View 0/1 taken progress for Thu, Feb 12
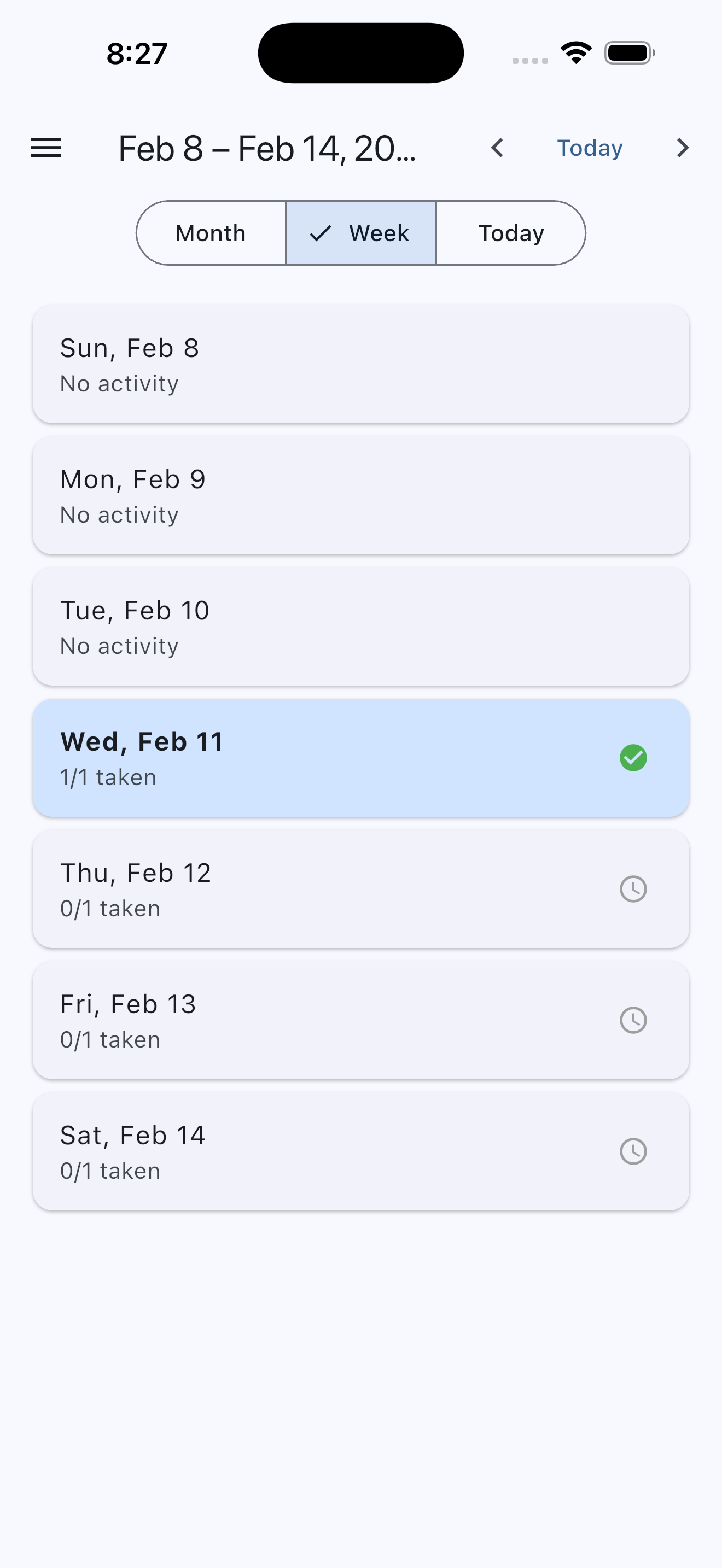The height and width of the screenshot is (1568, 722). [x=109, y=908]
